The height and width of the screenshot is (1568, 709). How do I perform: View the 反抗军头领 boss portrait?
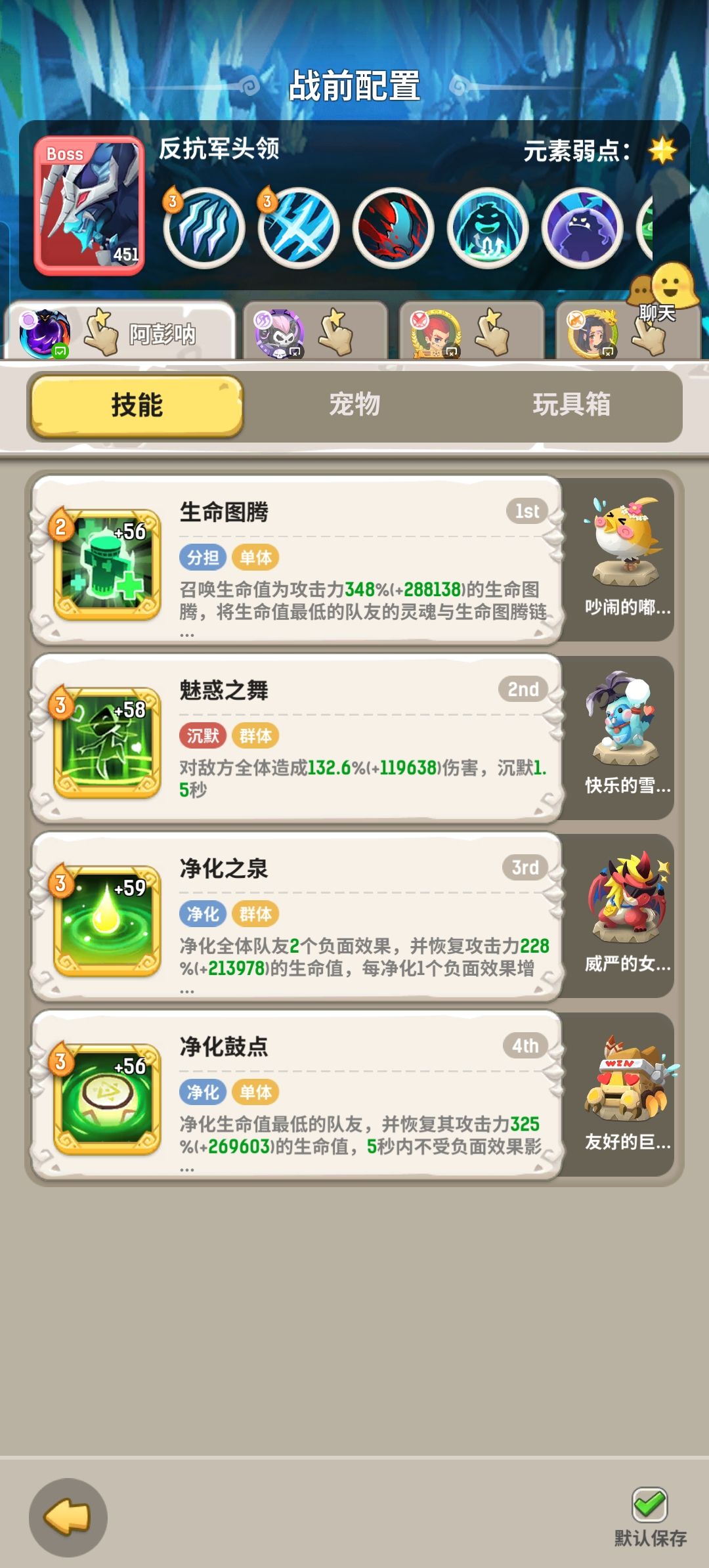[87, 199]
